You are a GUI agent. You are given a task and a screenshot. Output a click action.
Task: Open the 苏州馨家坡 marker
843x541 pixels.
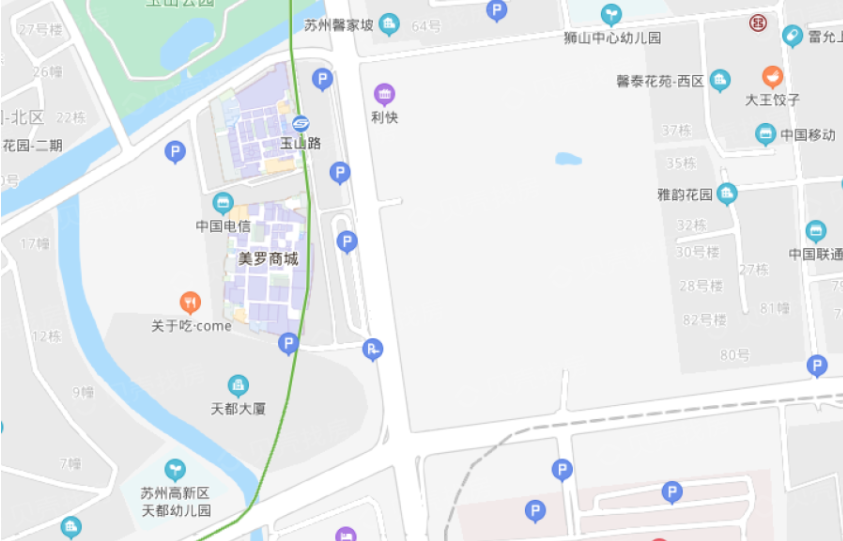point(390,24)
